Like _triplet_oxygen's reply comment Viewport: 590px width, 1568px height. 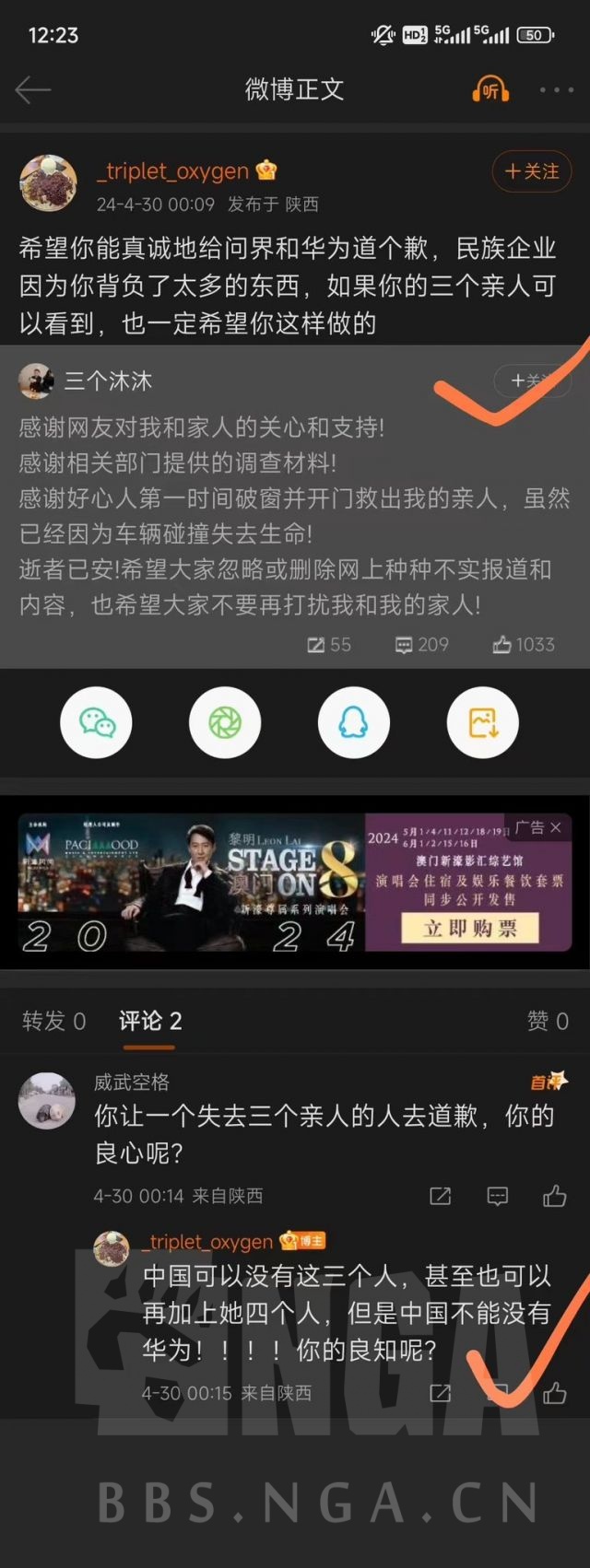click(554, 1393)
